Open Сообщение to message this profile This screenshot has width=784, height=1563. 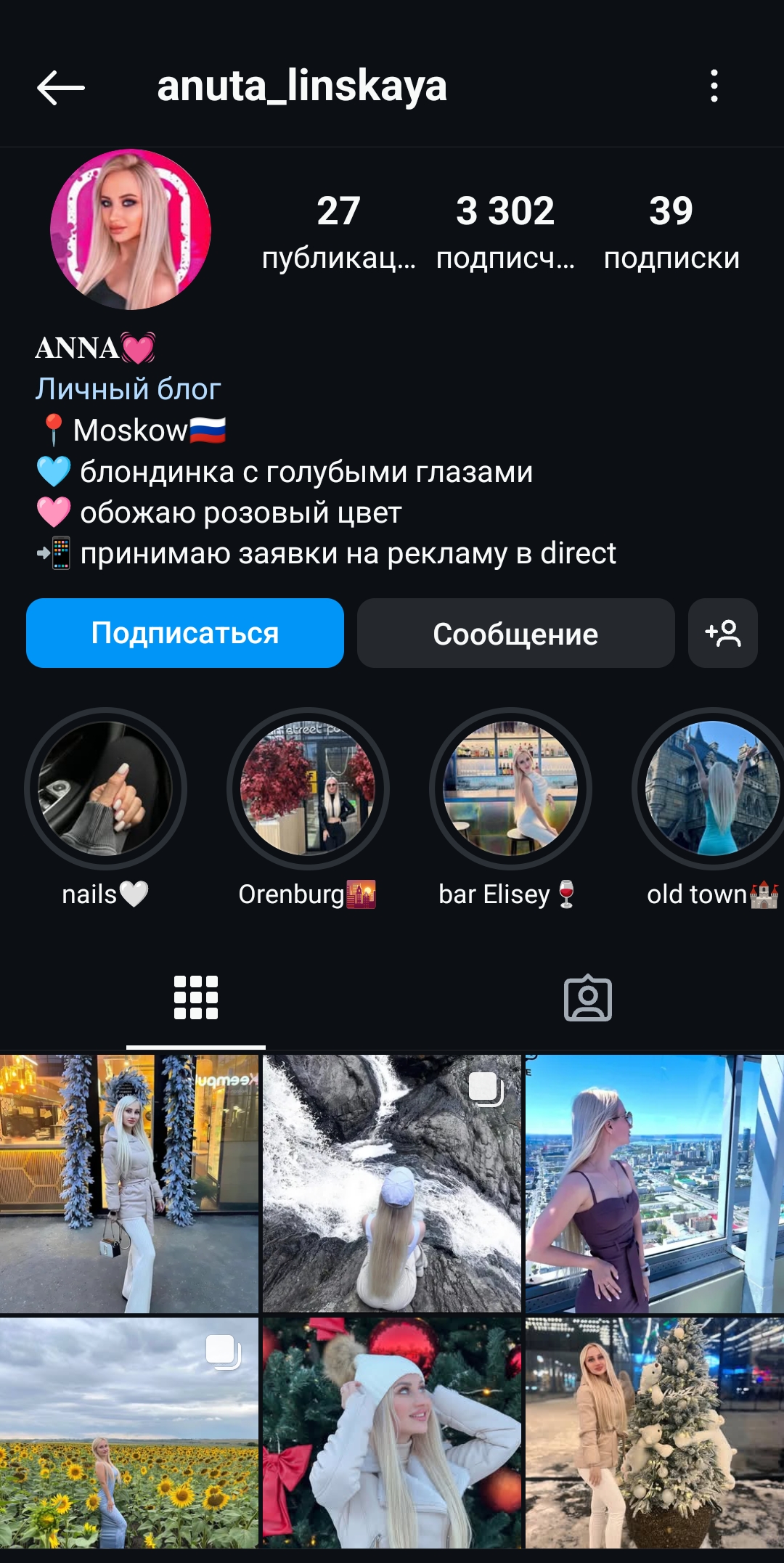515,633
